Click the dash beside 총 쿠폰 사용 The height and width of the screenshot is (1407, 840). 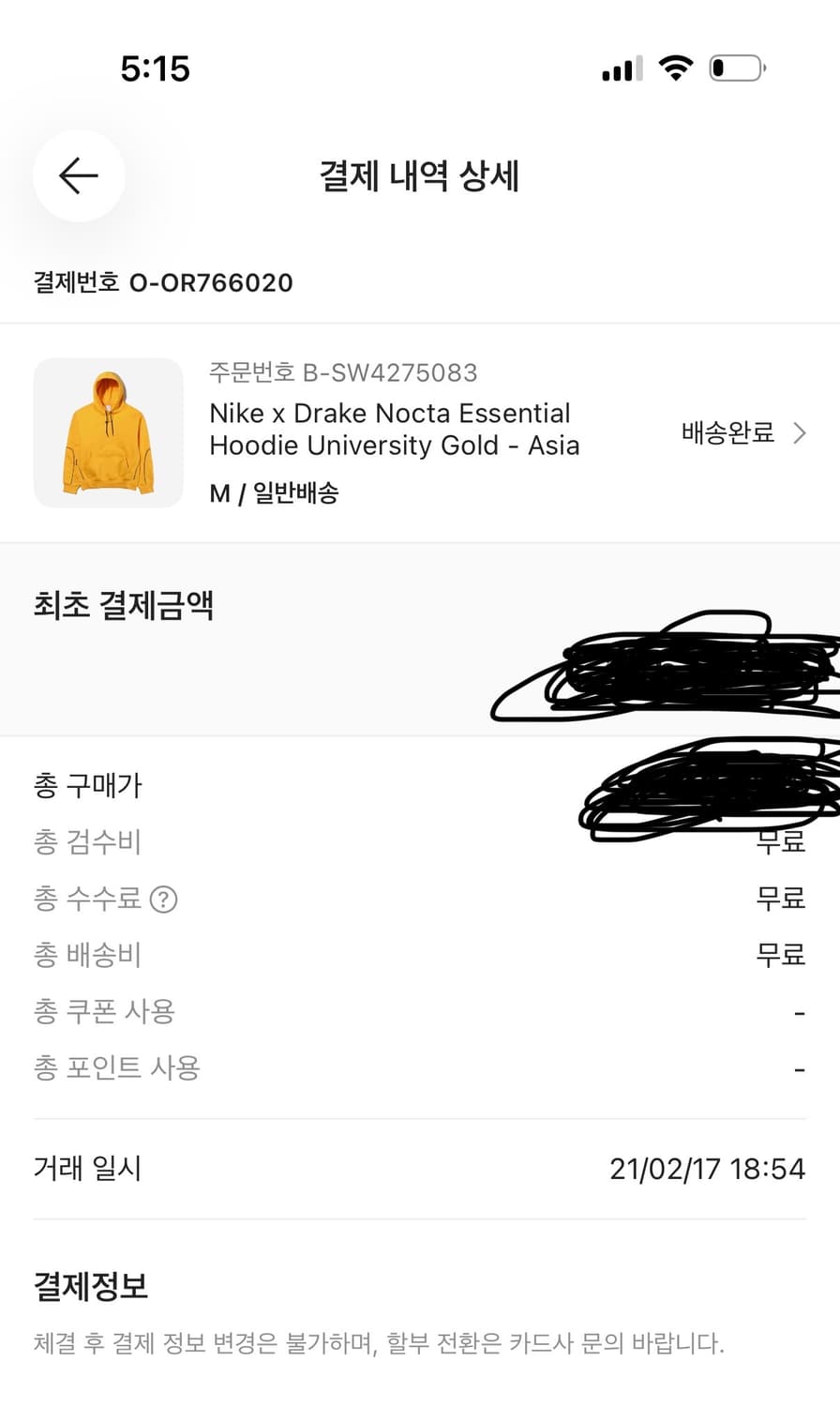pos(798,1011)
